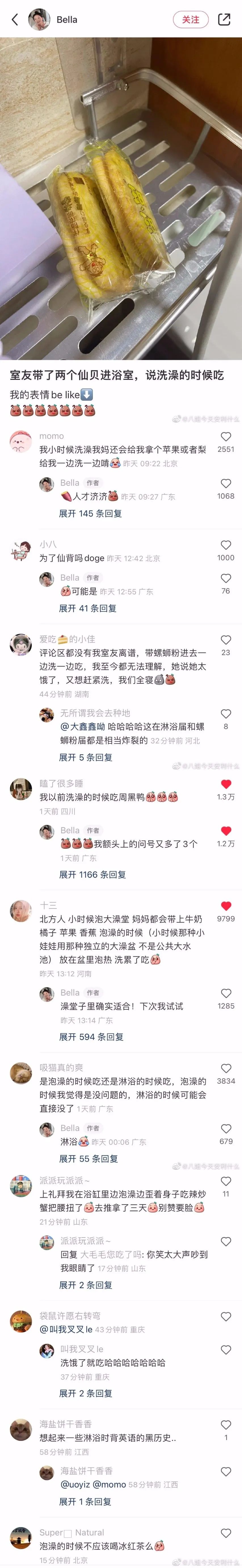The image size is (242, 1568).
Task: Share the post via the top-right icon
Action: click(224, 20)
